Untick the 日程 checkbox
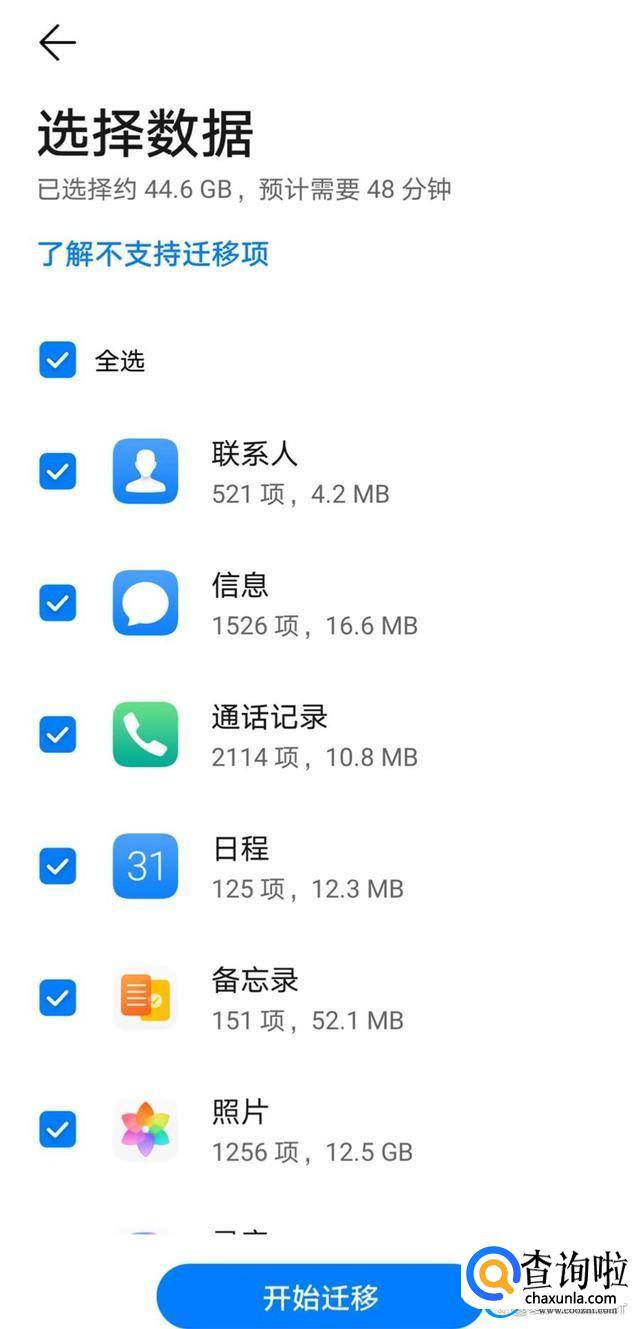 tap(57, 866)
